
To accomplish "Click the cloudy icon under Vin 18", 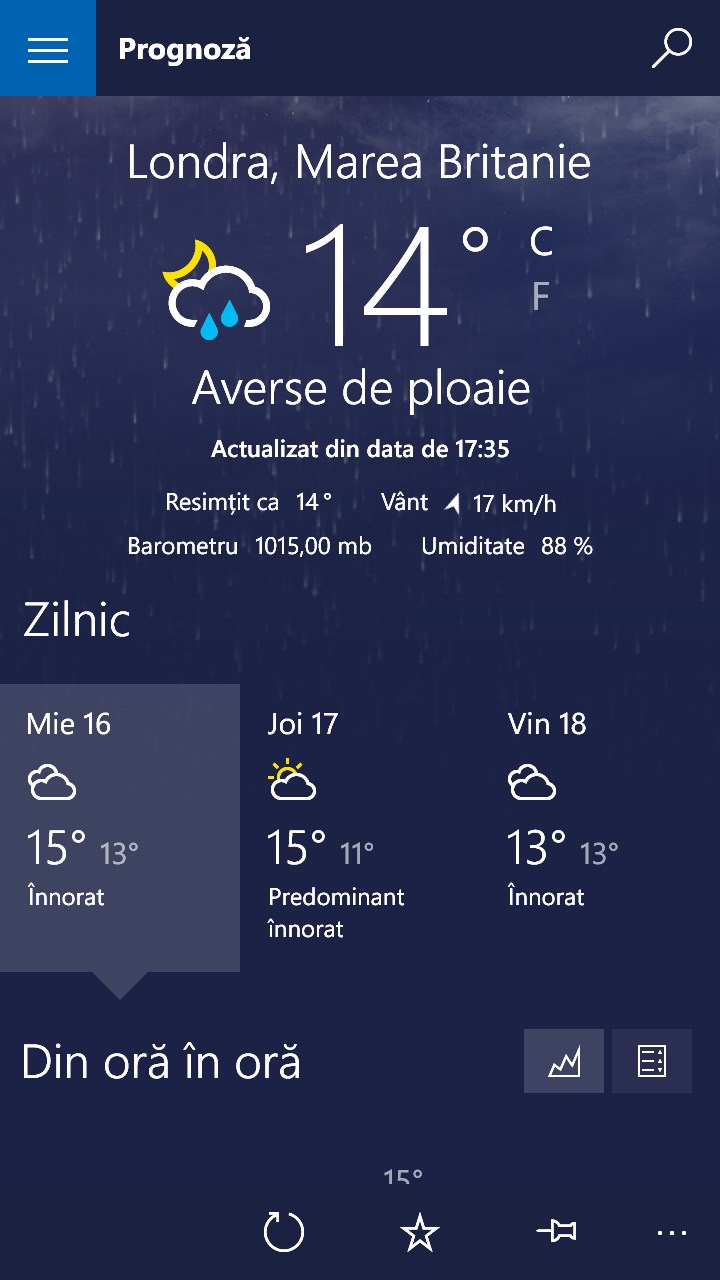I will point(533,783).
